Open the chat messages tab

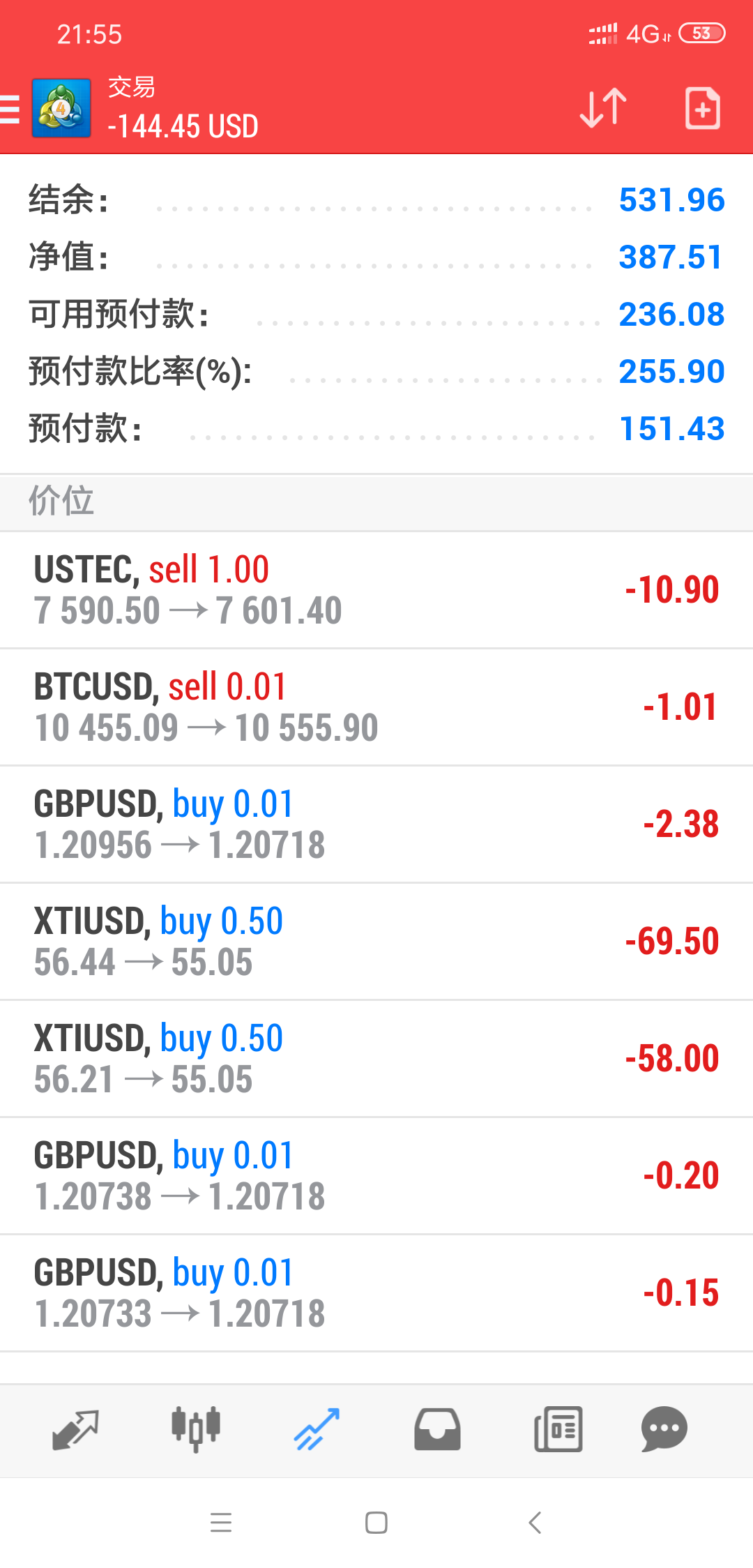coord(664,1429)
